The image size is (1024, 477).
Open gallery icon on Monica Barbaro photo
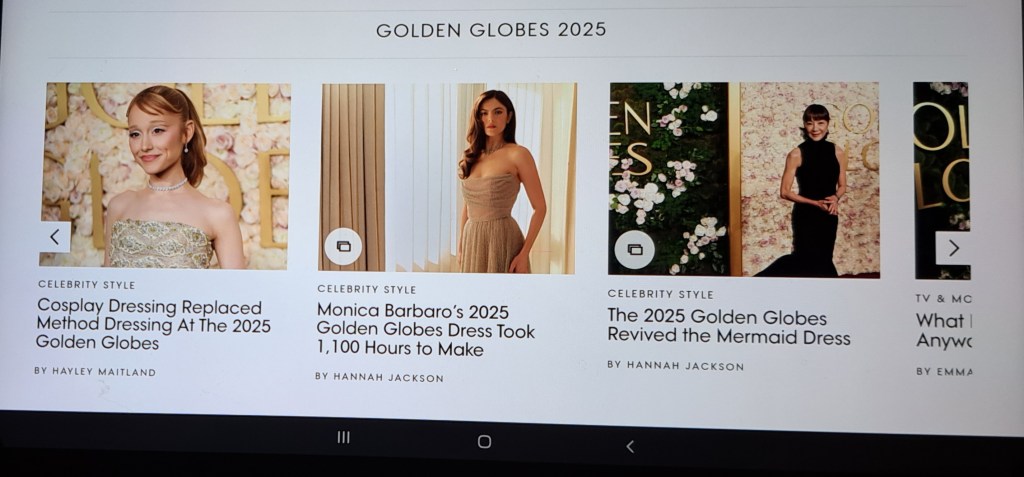[x=343, y=246]
